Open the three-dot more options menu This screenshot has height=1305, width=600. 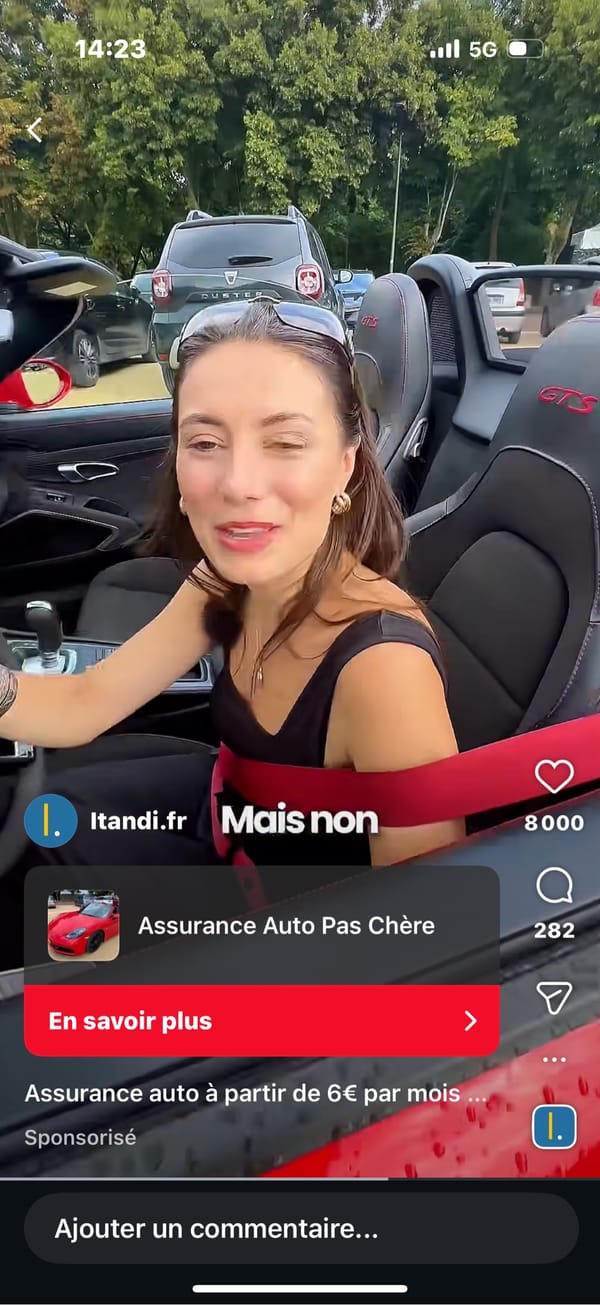[554, 1060]
